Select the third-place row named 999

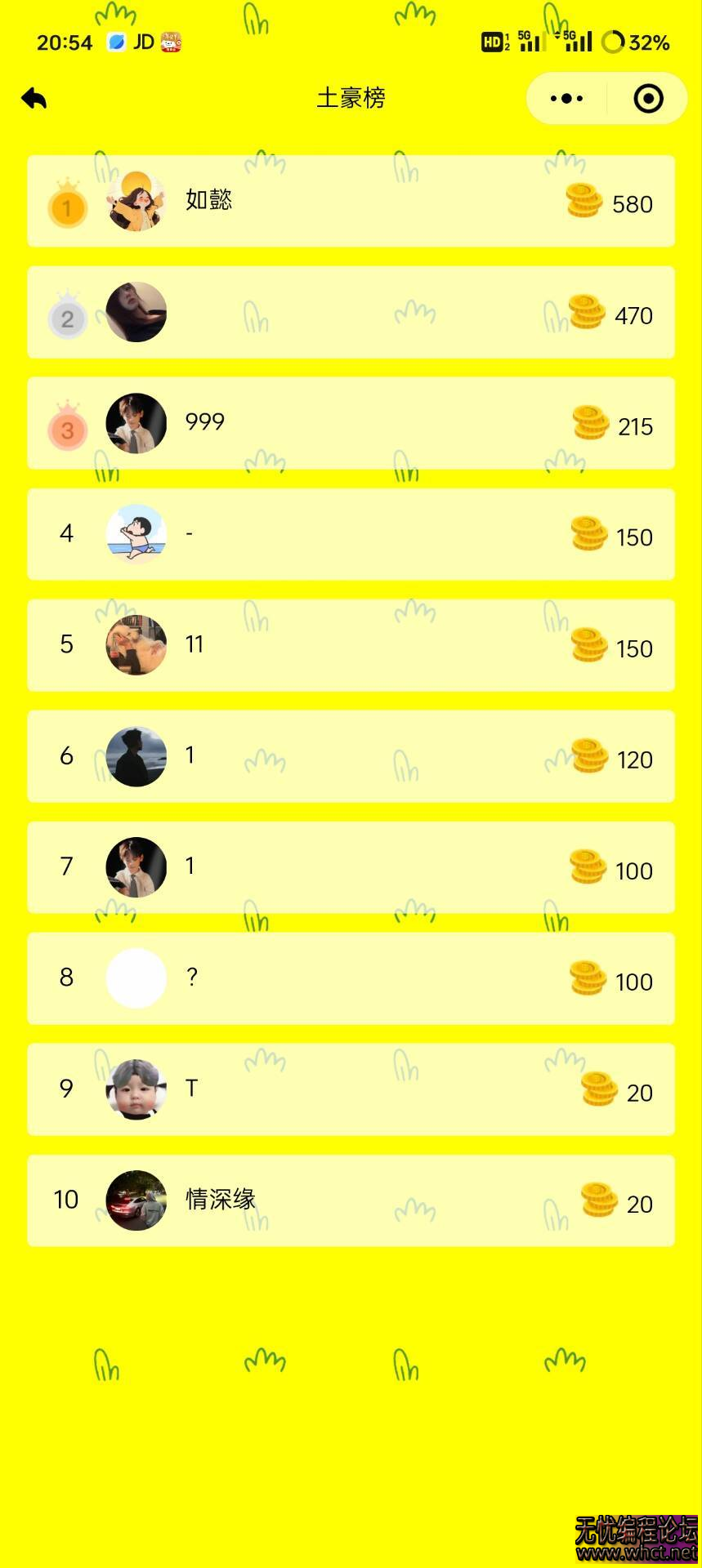351,423
